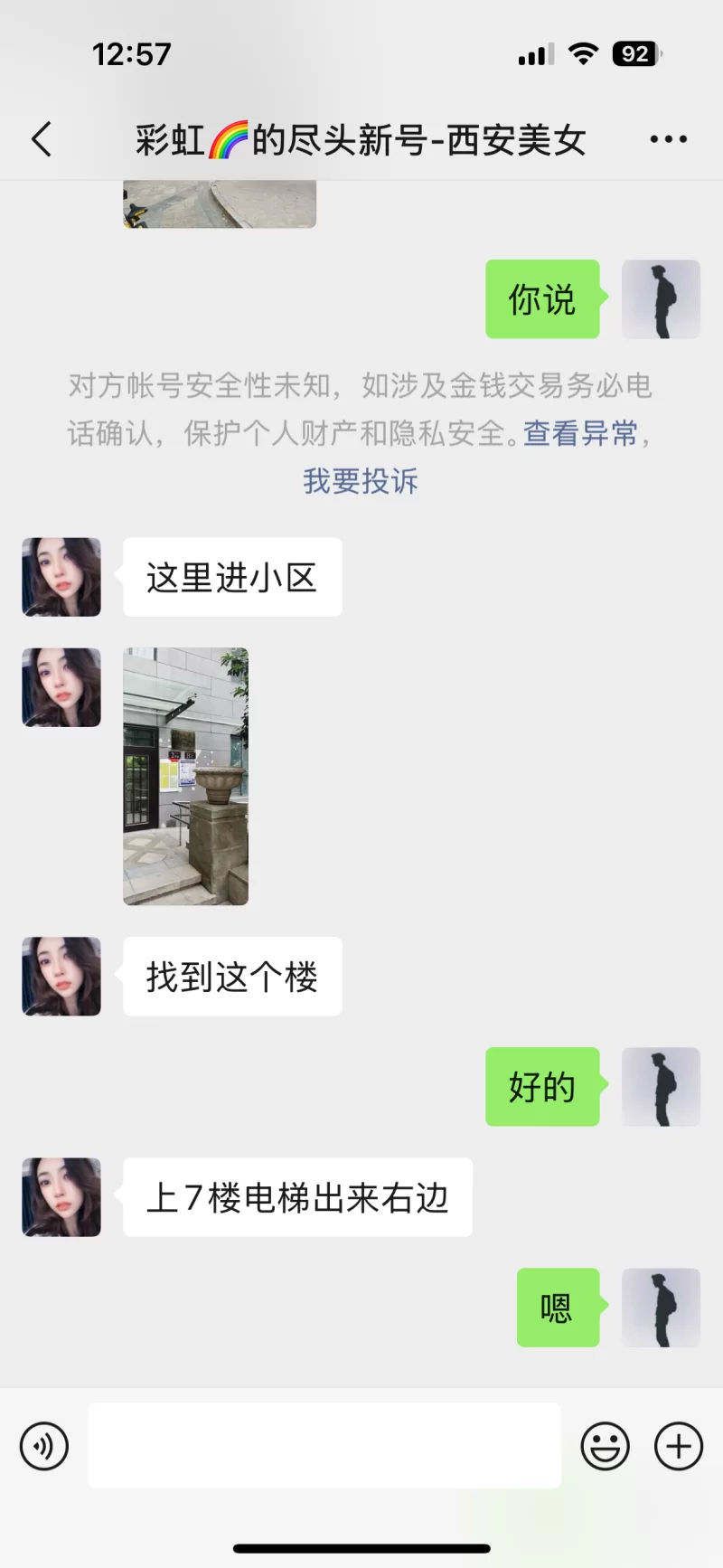Open the plus attachments menu
Screen dimensions: 723x1568
click(x=678, y=1445)
